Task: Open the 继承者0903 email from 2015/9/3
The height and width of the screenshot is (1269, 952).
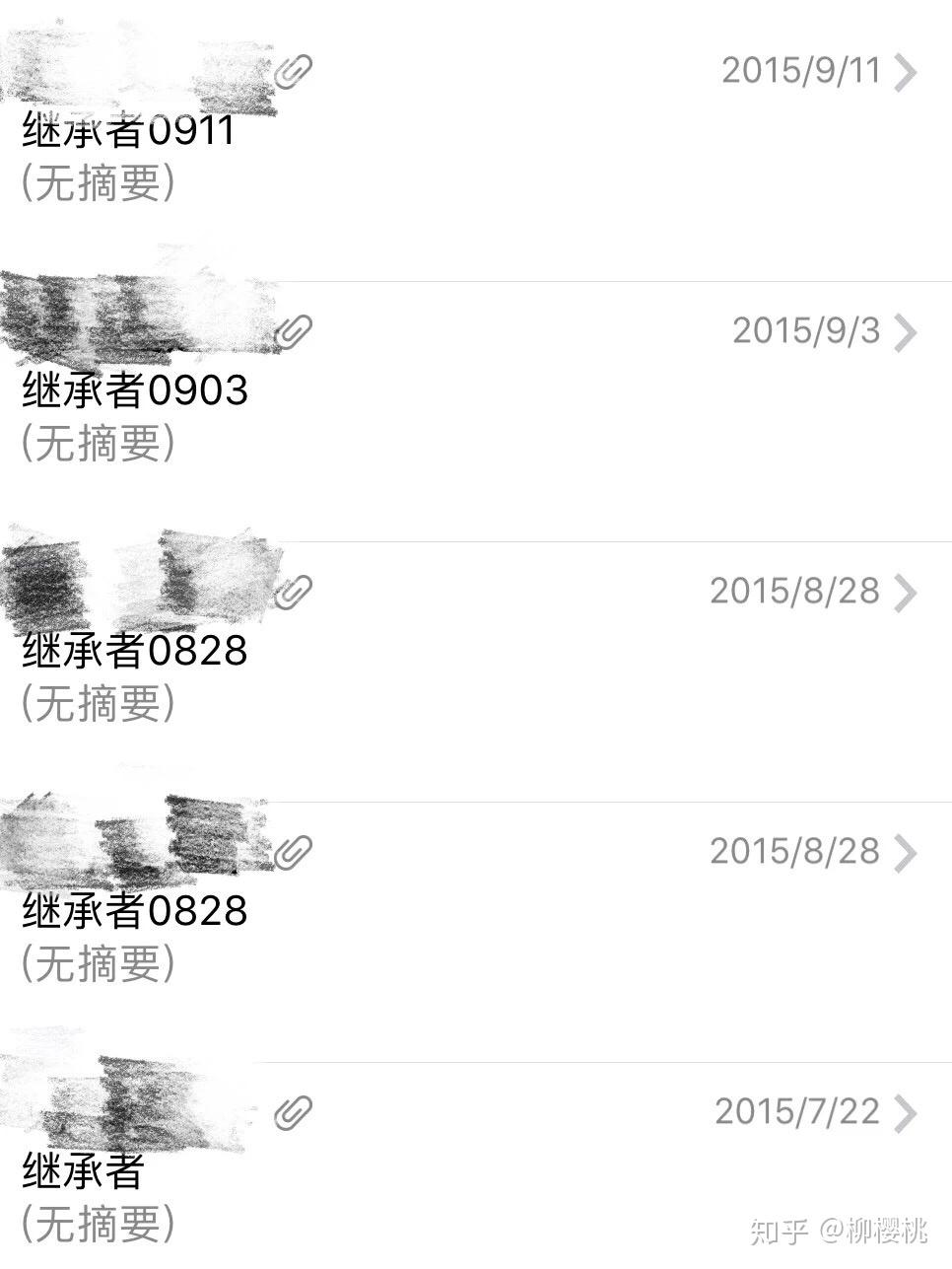Action: [135, 390]
